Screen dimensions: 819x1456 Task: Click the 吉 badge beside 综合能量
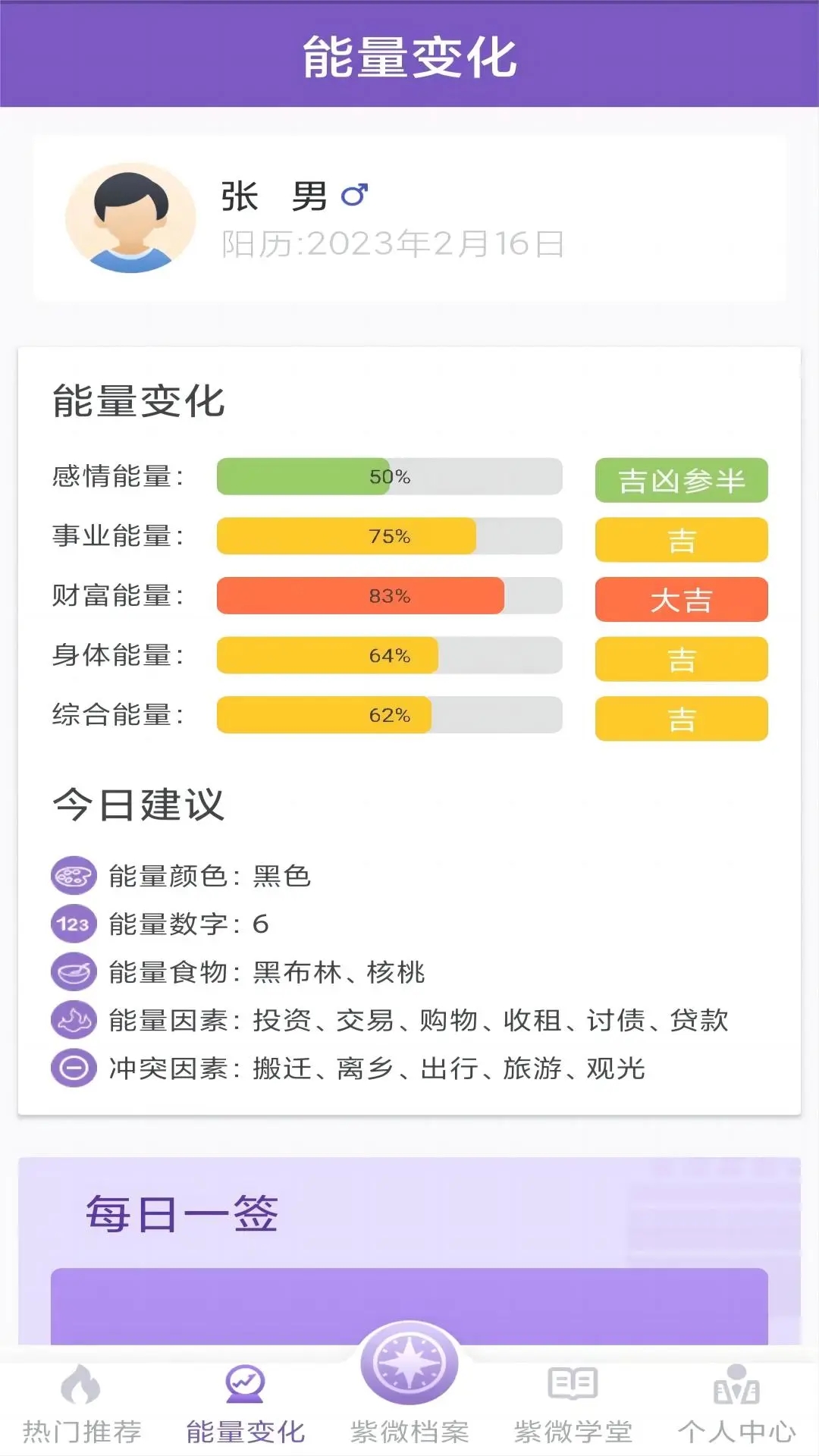tap(681, 718)
